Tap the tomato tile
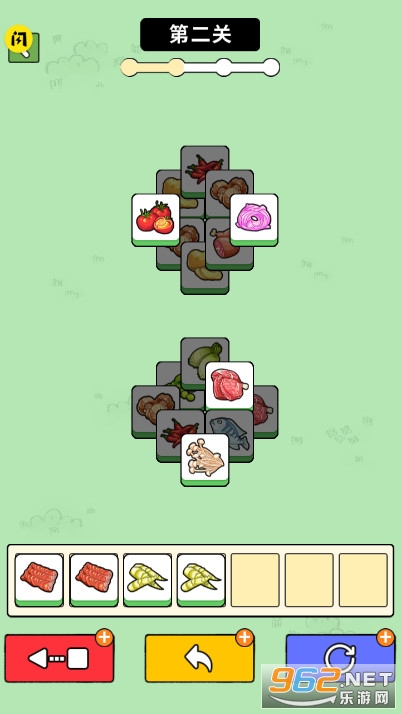 [155, 220]
